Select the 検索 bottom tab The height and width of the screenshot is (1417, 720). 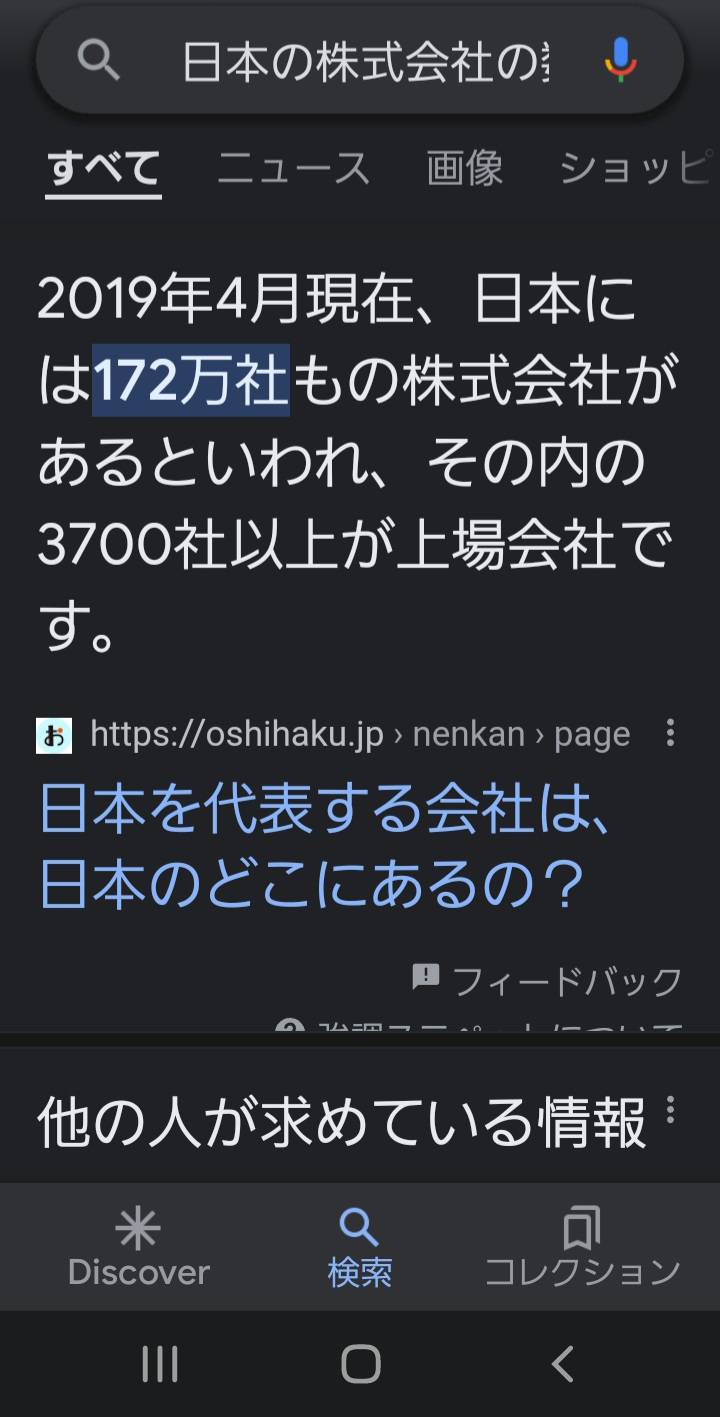click(x=360, y=1247)
